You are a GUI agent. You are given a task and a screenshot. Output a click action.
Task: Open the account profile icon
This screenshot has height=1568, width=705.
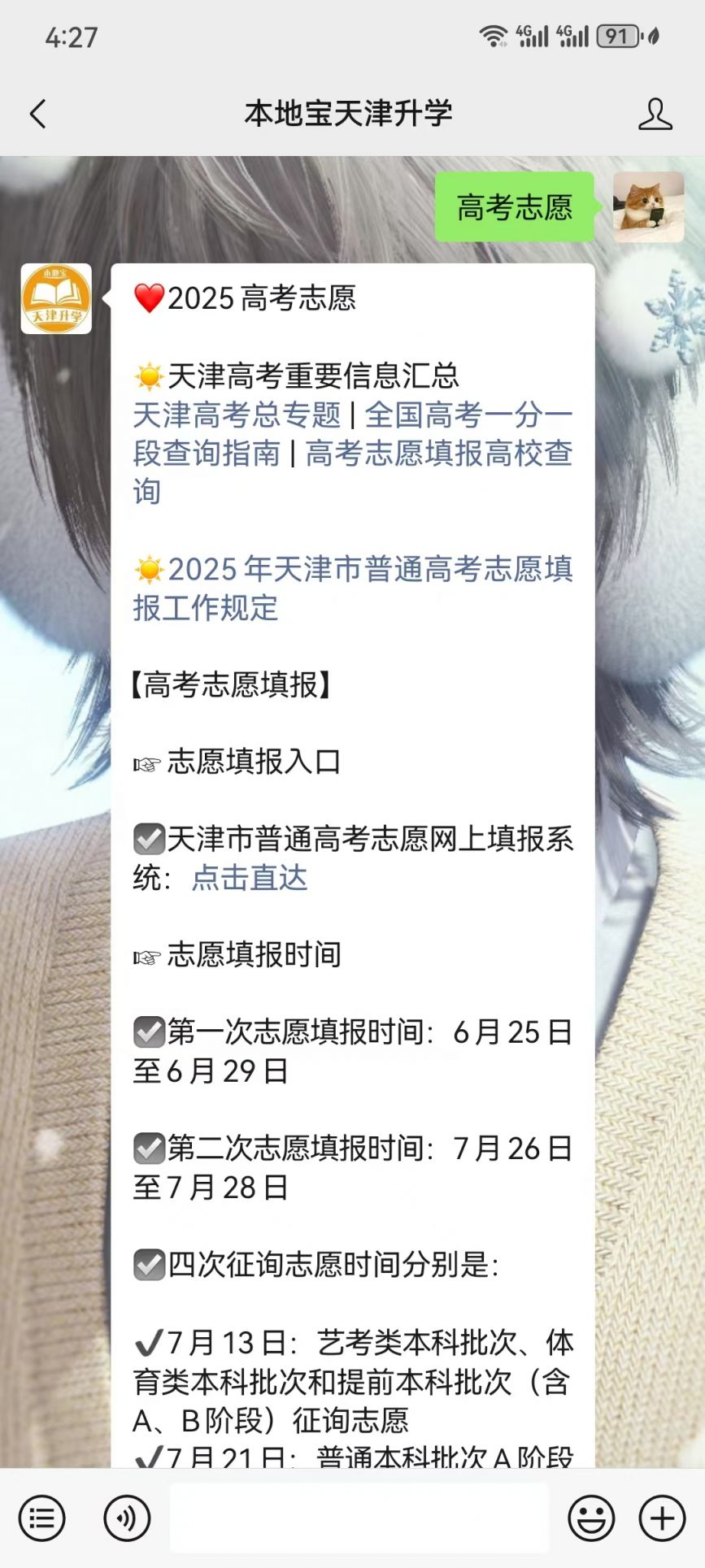(x=655, y=115)
